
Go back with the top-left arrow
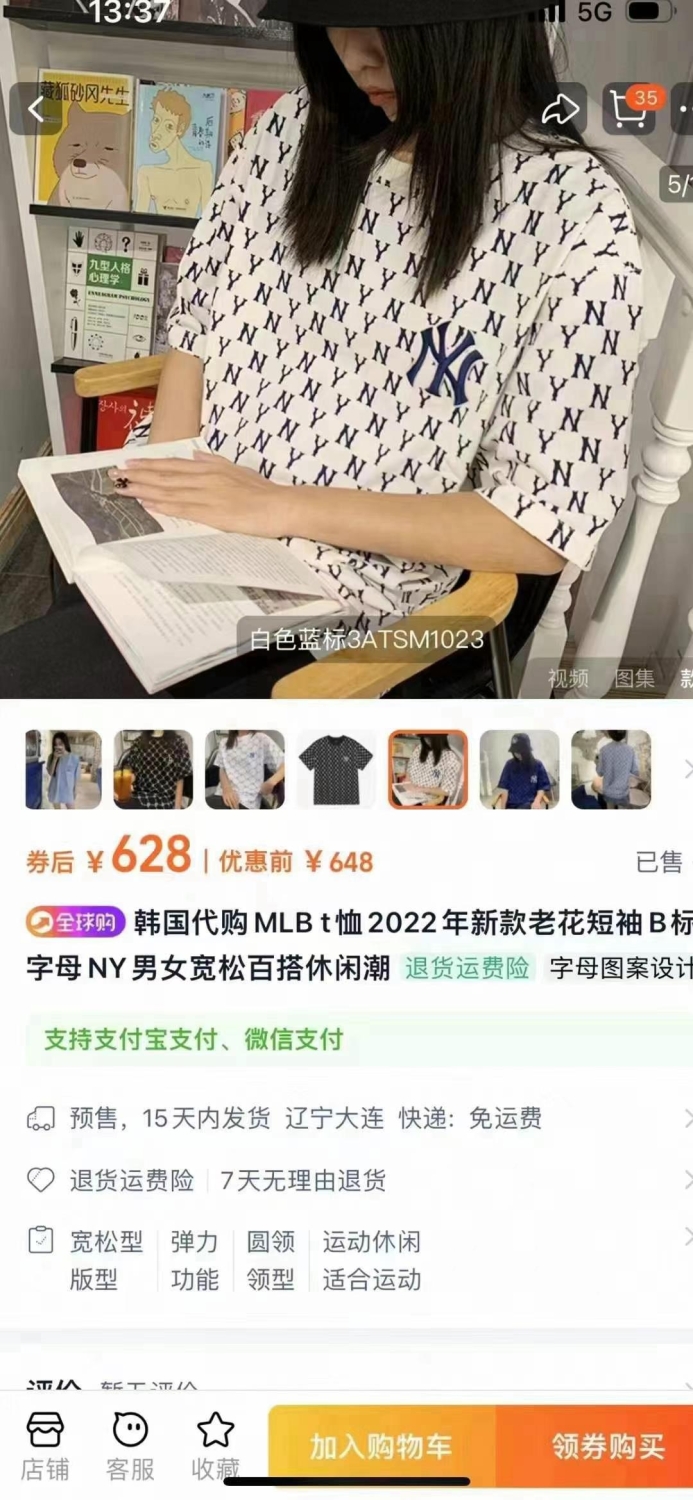pos(36,108)
